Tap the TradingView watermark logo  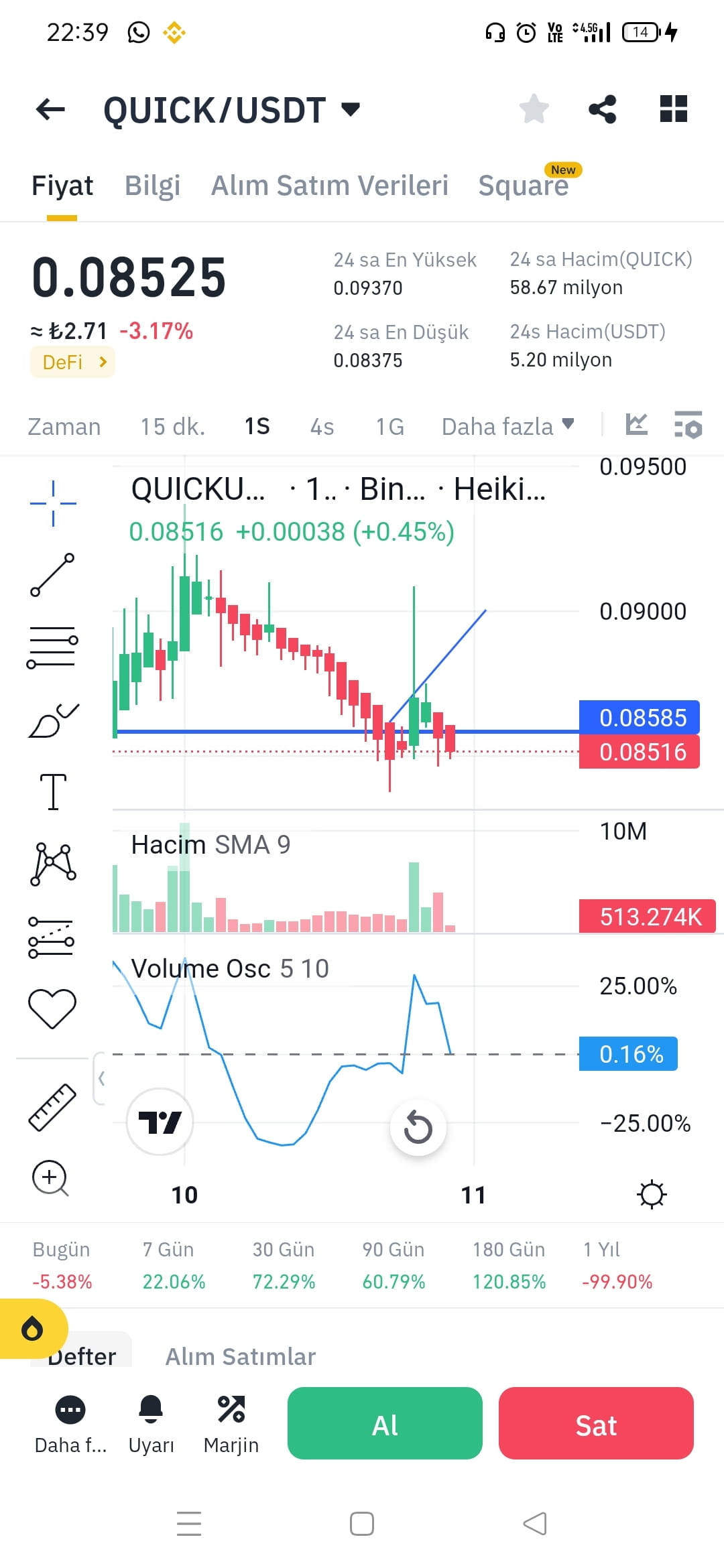pos(160,1122)
